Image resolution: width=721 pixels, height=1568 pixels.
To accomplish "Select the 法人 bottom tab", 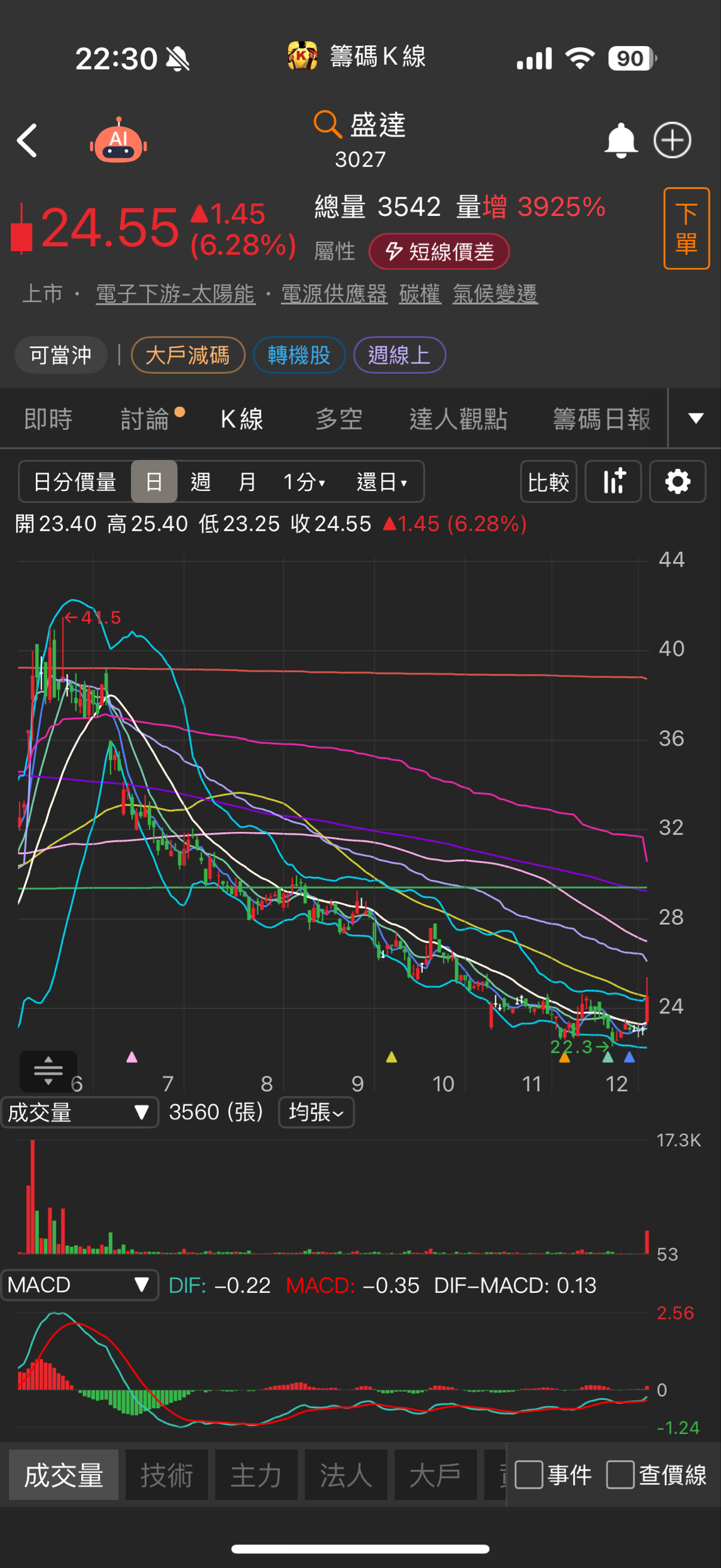I will [345, 1475].
